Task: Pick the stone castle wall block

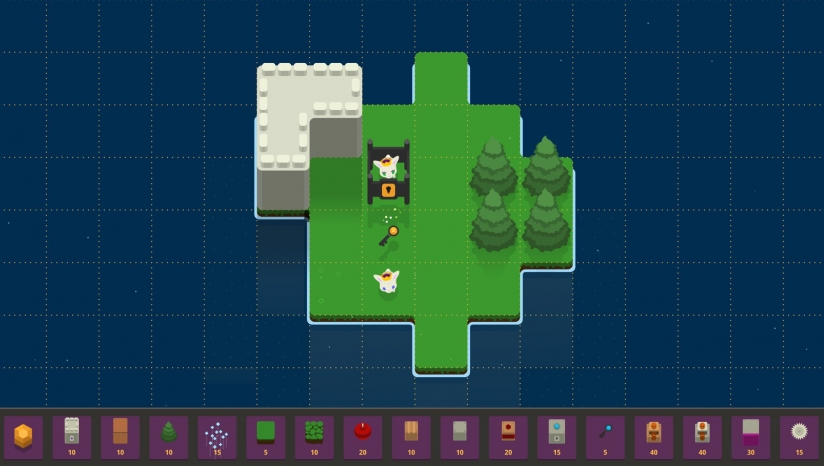Action: (72, 437)
